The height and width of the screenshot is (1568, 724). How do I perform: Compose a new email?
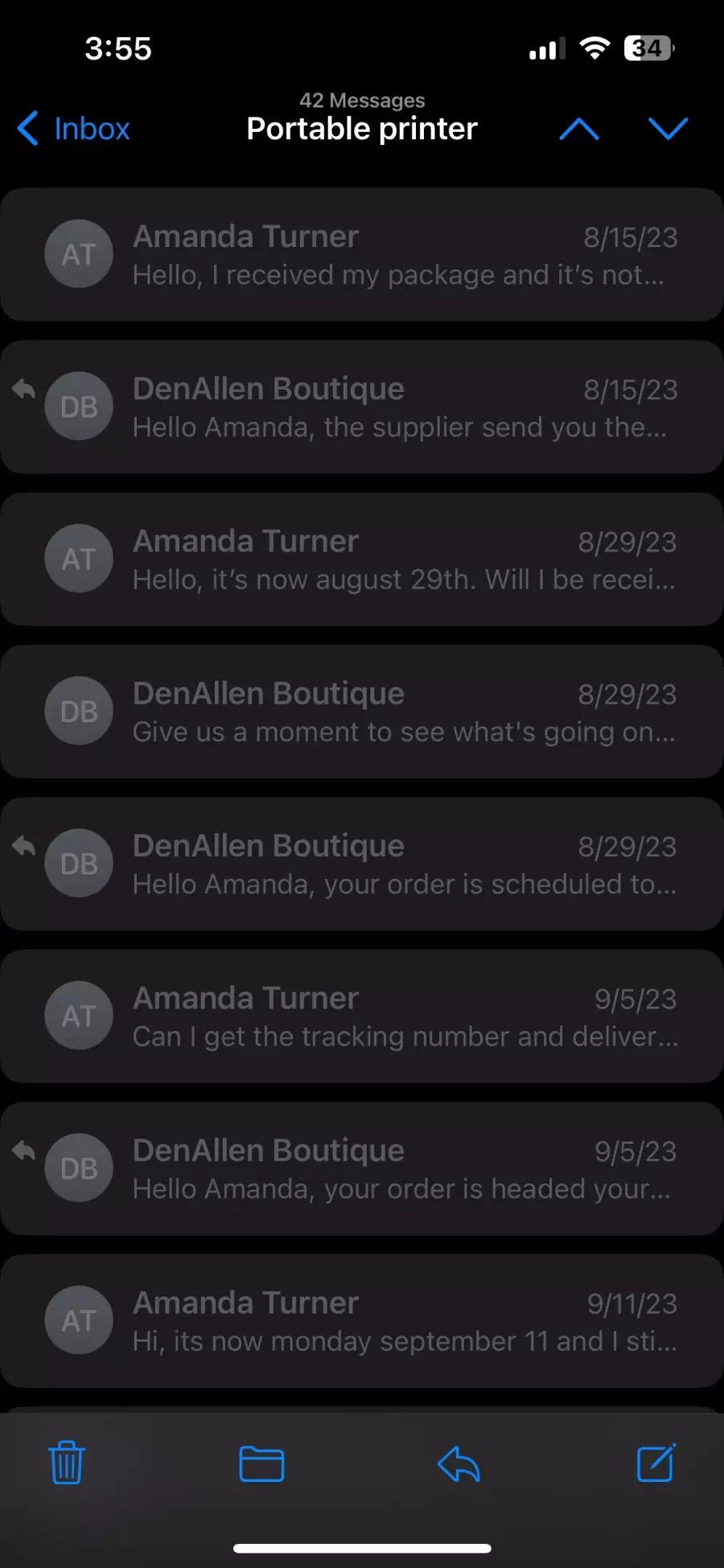pyautogui.click(x=656, y=1463)
